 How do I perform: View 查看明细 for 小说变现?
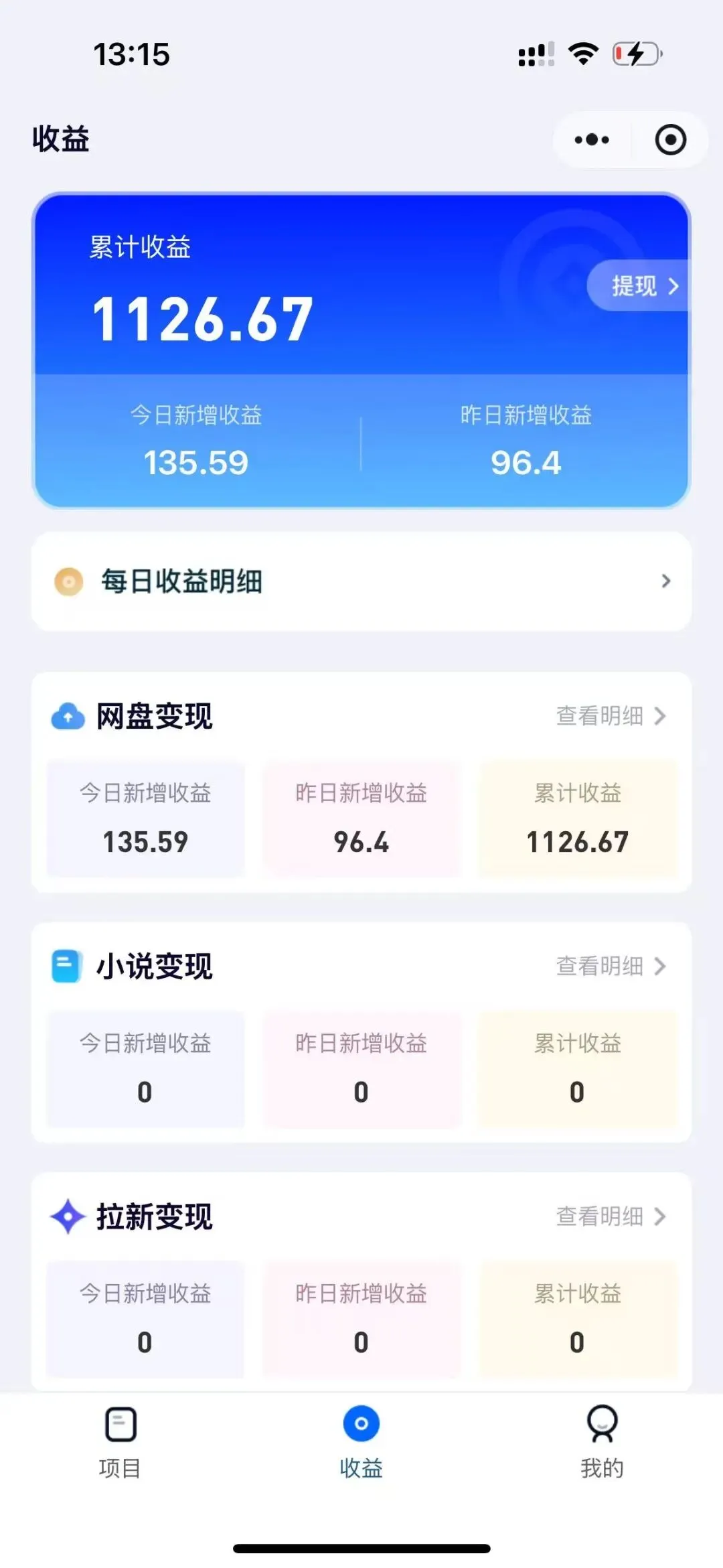point(611,967)
